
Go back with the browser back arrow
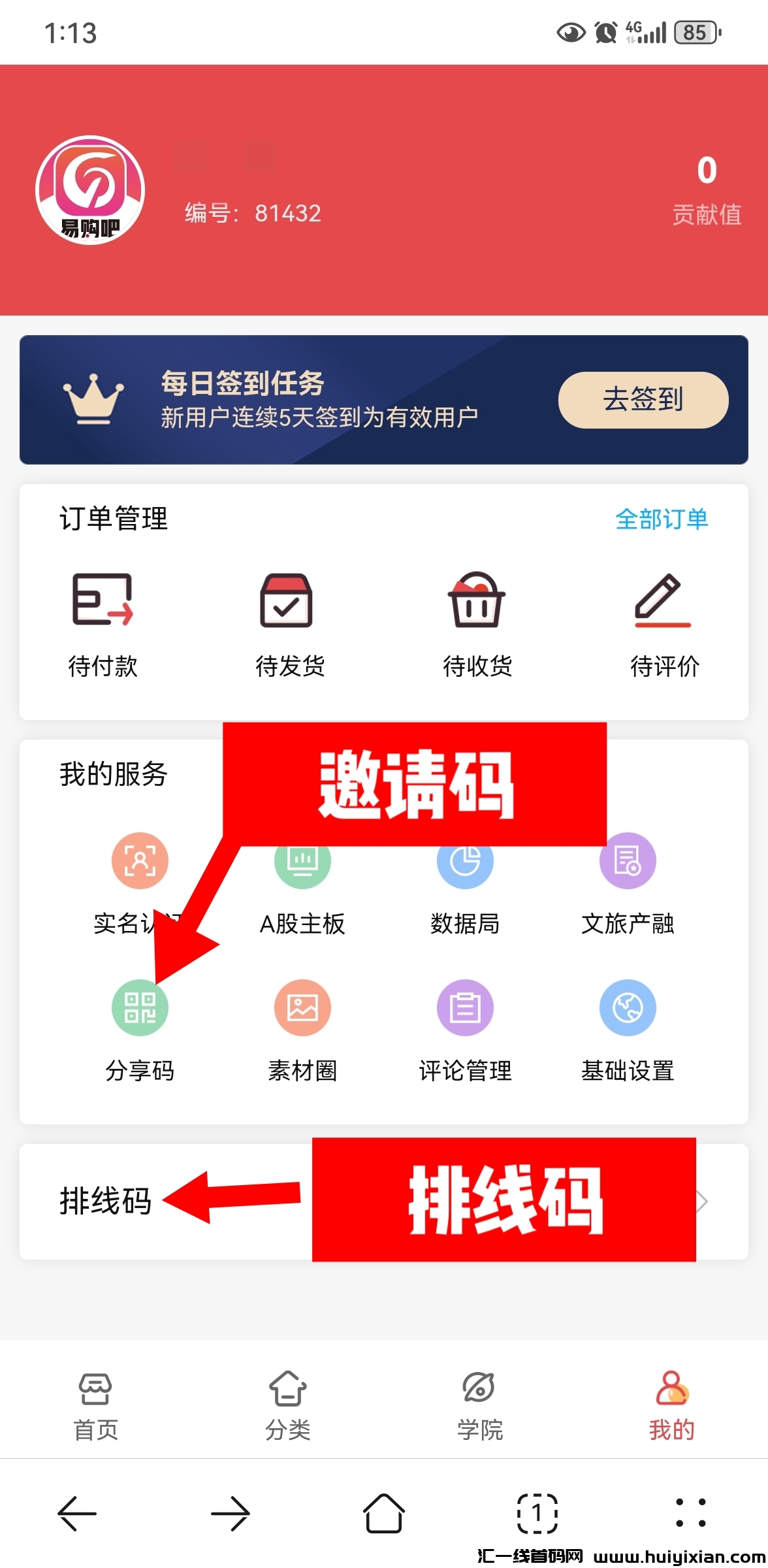click(77, 1513)
